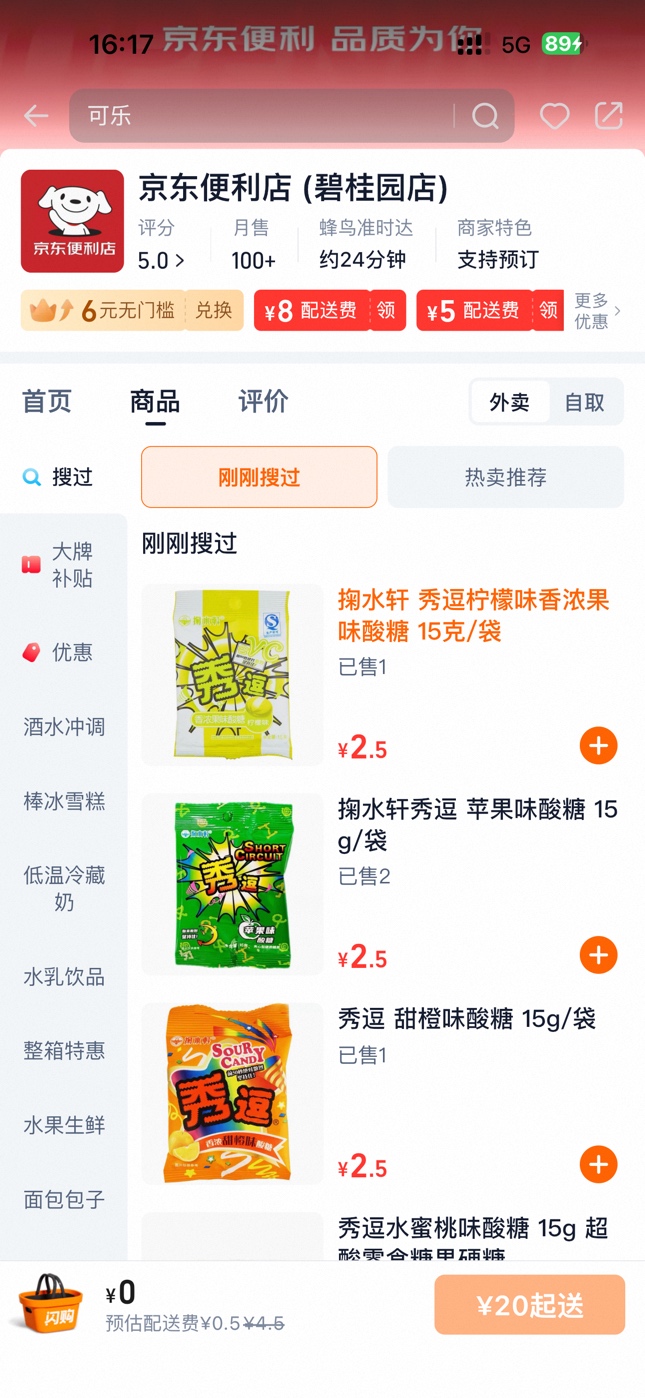Add 秀逗 苹果味酸糖 to cart
645x1398 pixels.
click(598, 955)
